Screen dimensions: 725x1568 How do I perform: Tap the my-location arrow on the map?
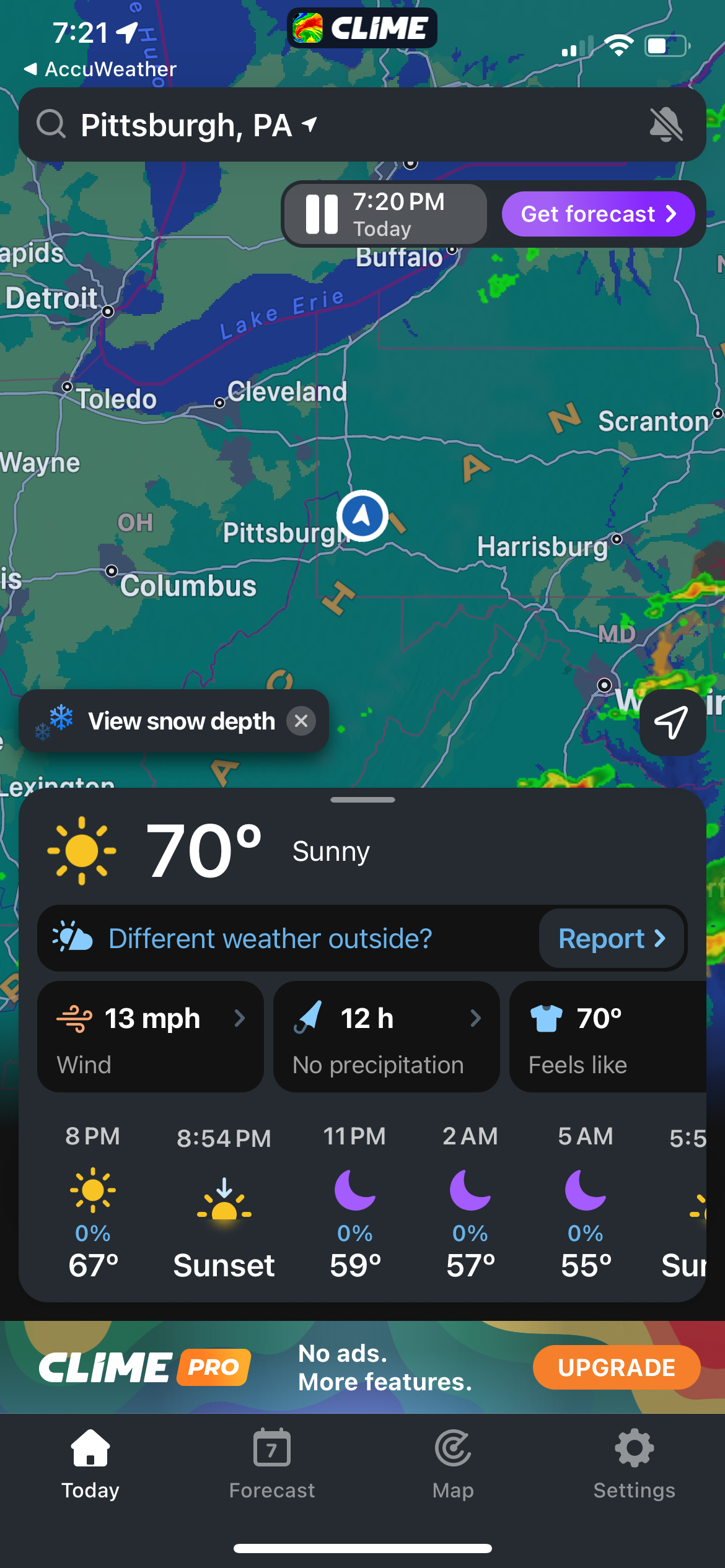pyautogui.click(x=673, y=722)
